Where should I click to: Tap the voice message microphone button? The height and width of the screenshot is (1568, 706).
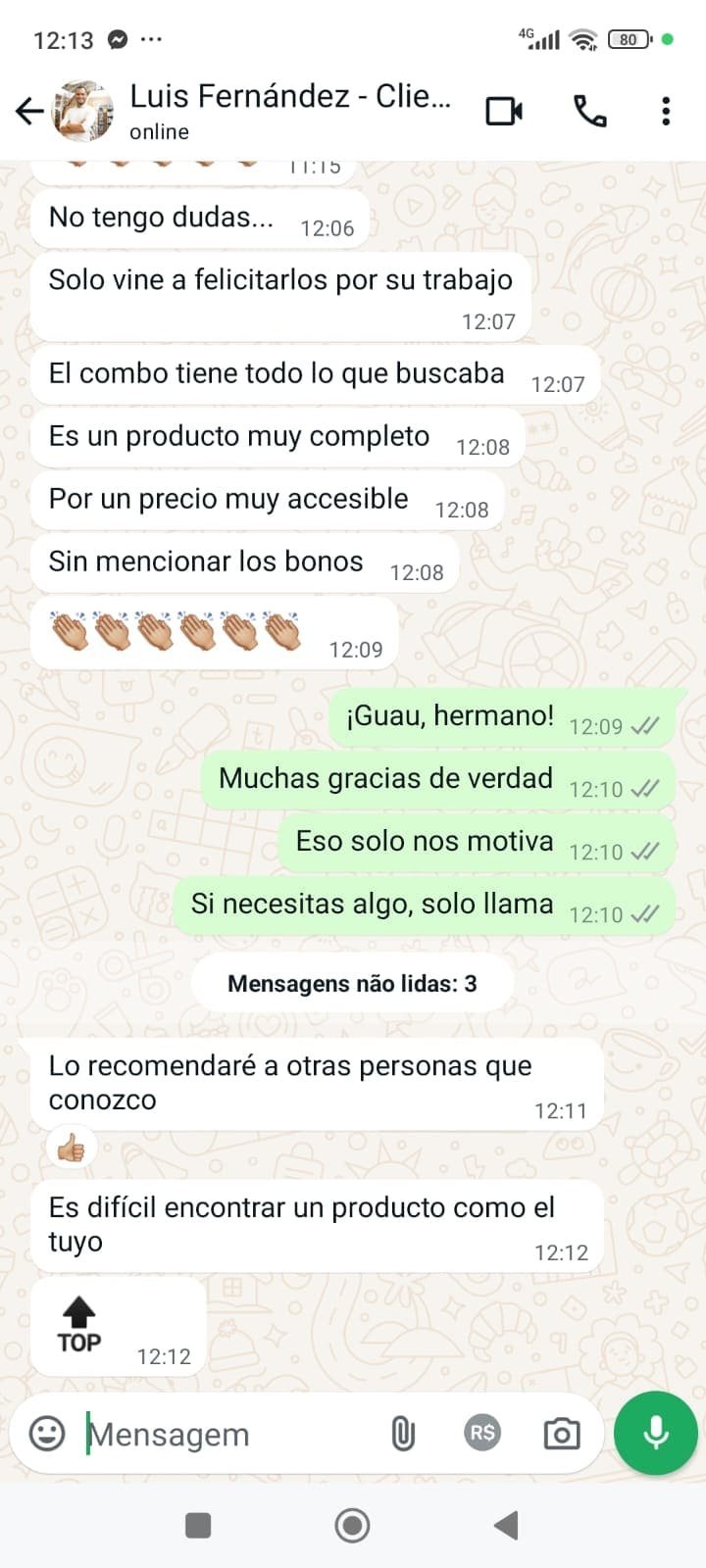pos(655,1433)
